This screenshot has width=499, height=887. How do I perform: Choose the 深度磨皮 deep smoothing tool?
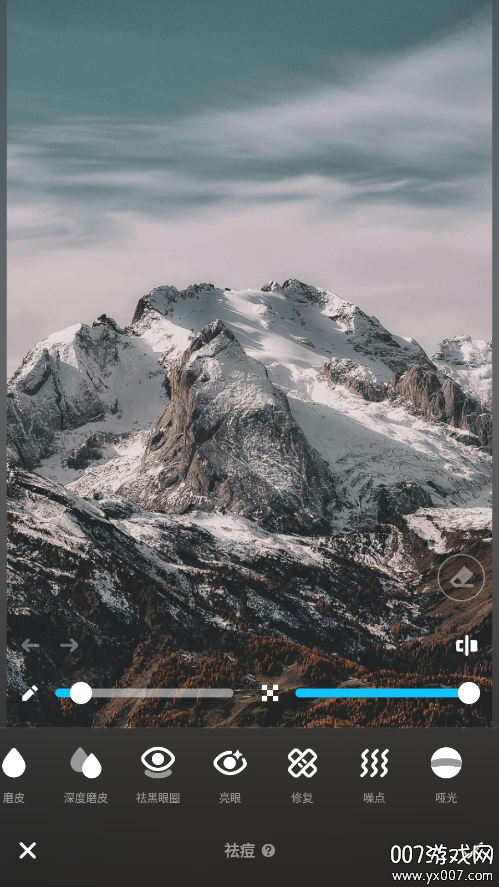(x=86, y=774)
